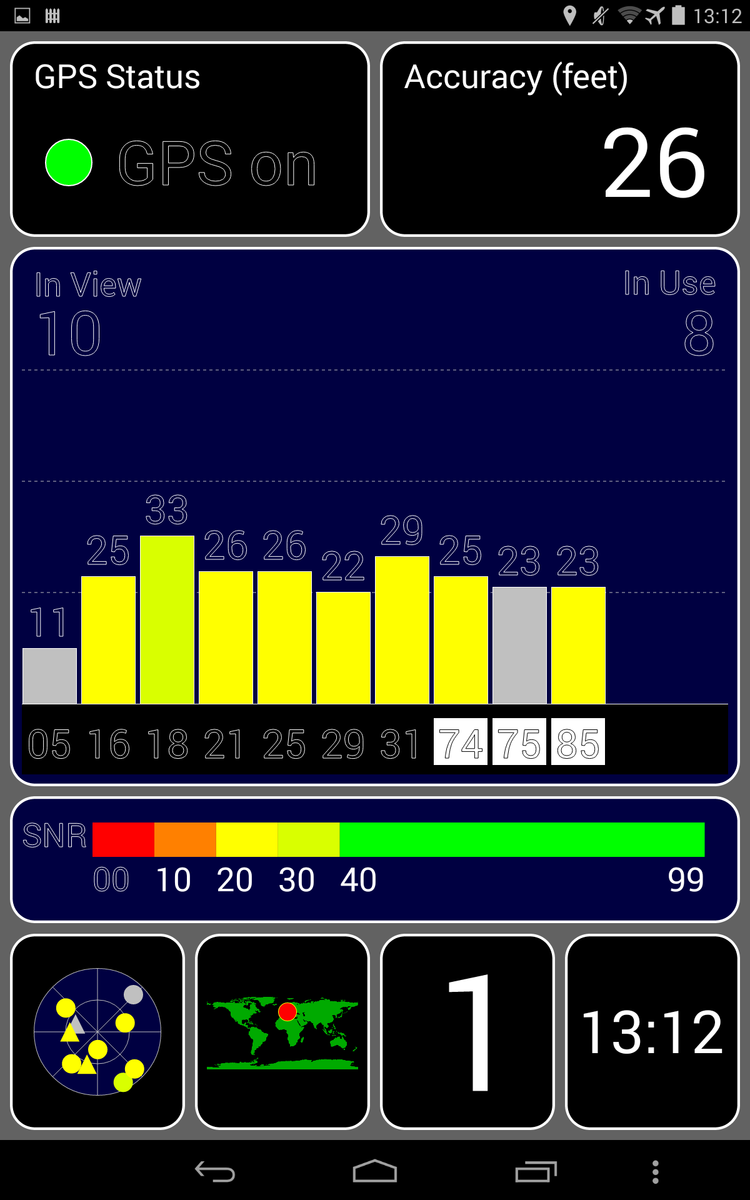This screenshot has width=750, height=1200.
Task: Open the overflow menu in navigation bar
Action: pos(655,1171)
